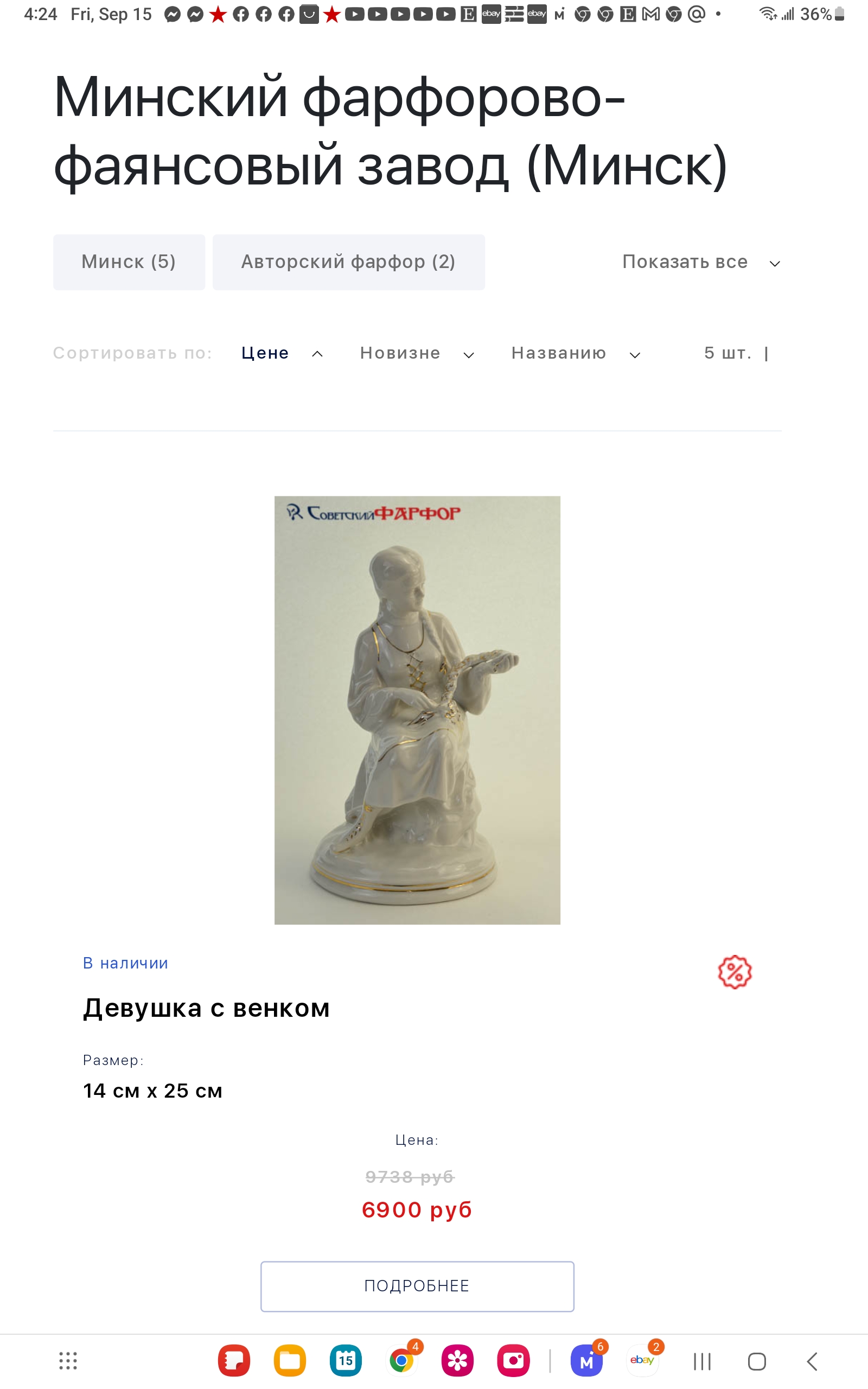
Task: Select the Минск (5) filter chip
Action: [129, 262]
